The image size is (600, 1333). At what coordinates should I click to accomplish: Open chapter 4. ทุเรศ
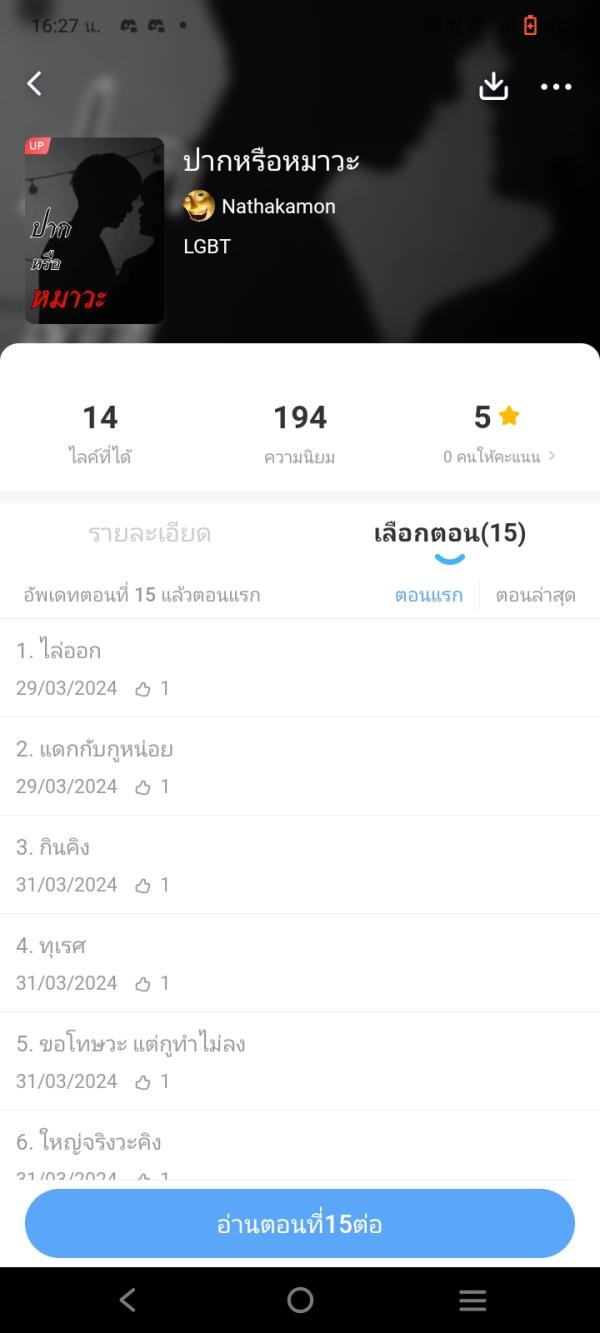pos(300,962)
